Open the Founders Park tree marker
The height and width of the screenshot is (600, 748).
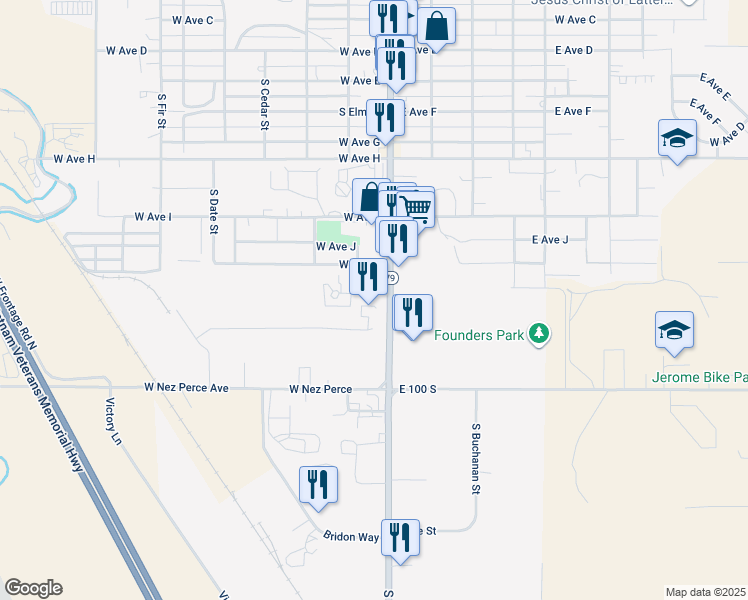coord(540,333)
